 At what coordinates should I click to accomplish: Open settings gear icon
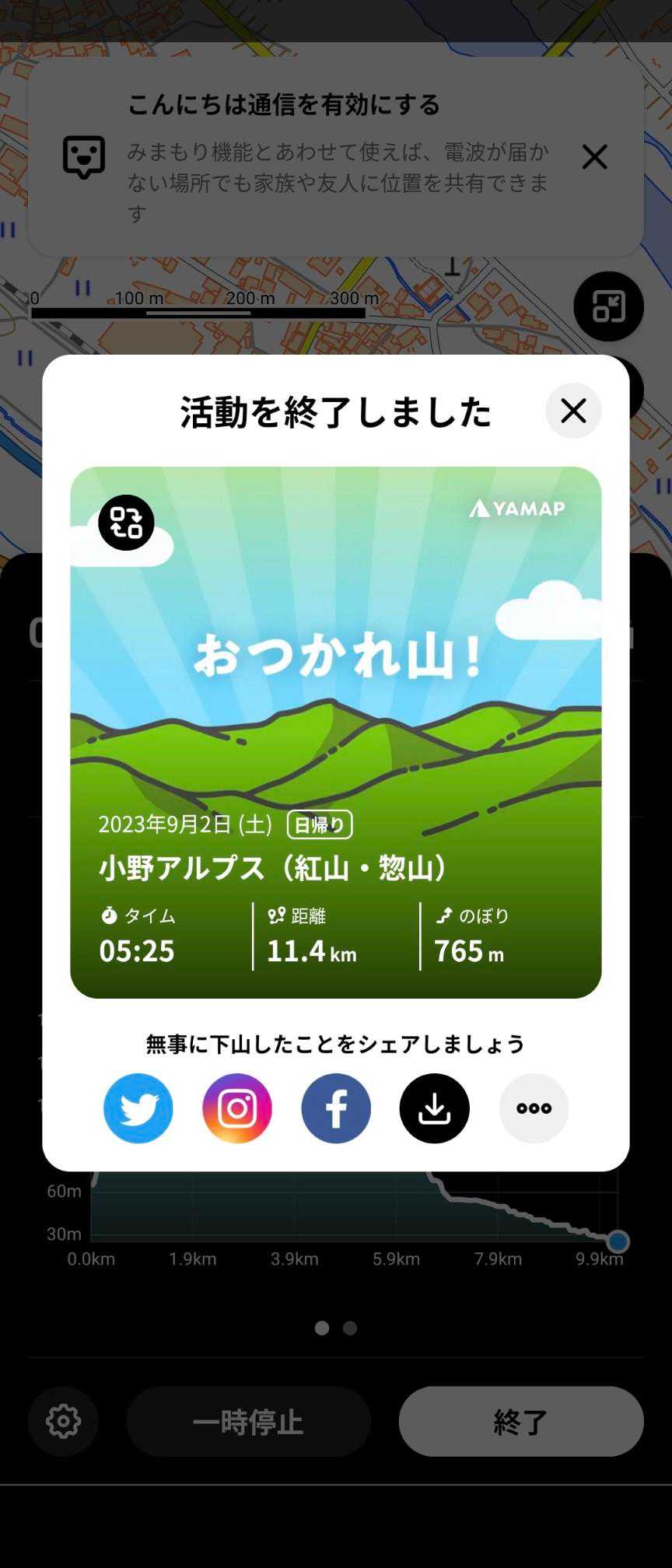click(63, 1421)
